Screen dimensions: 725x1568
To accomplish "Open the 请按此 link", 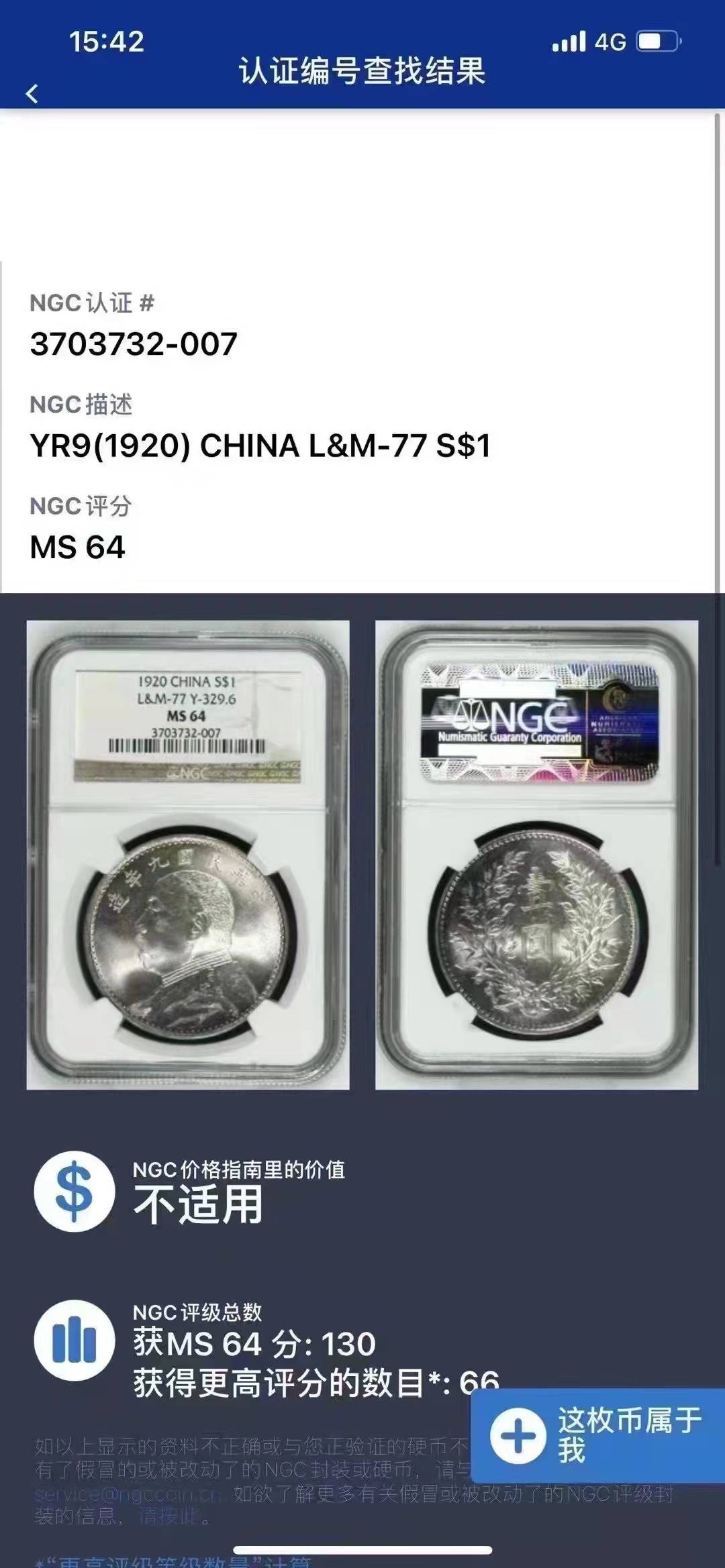I will (169, 1516).
